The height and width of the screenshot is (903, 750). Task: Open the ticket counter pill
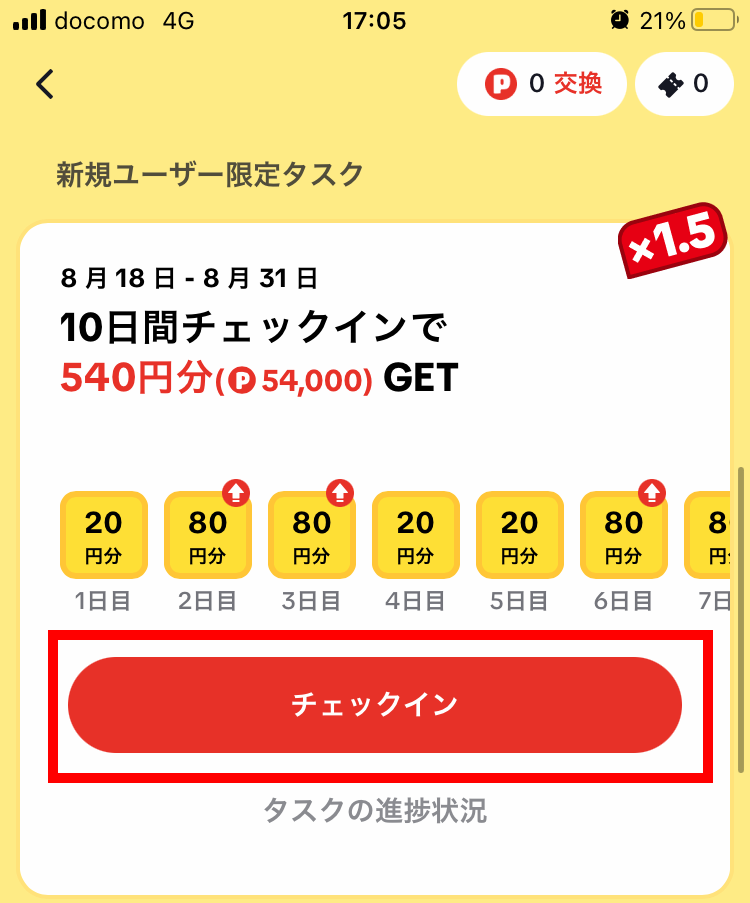683,84
